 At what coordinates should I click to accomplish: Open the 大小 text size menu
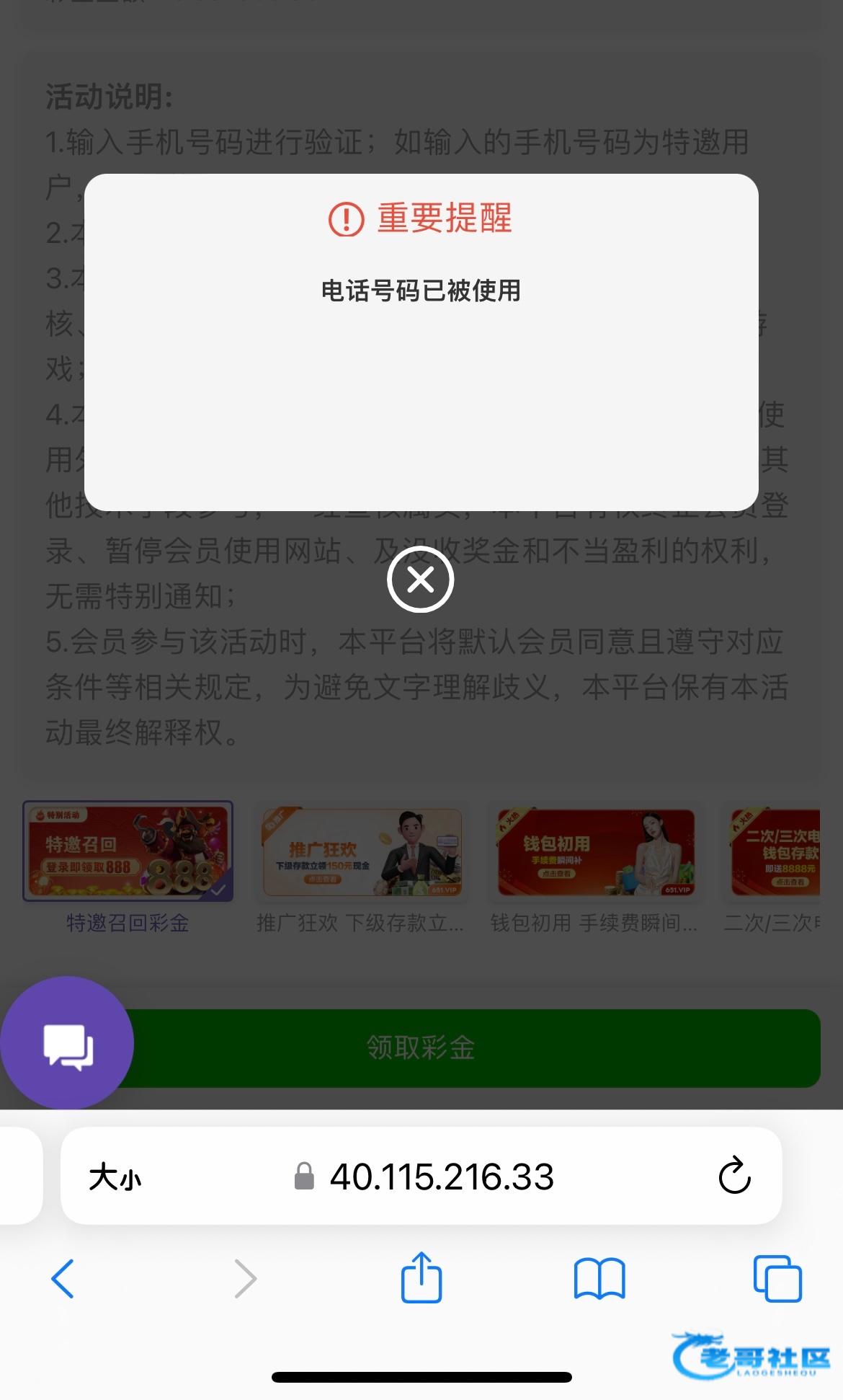115,1178
